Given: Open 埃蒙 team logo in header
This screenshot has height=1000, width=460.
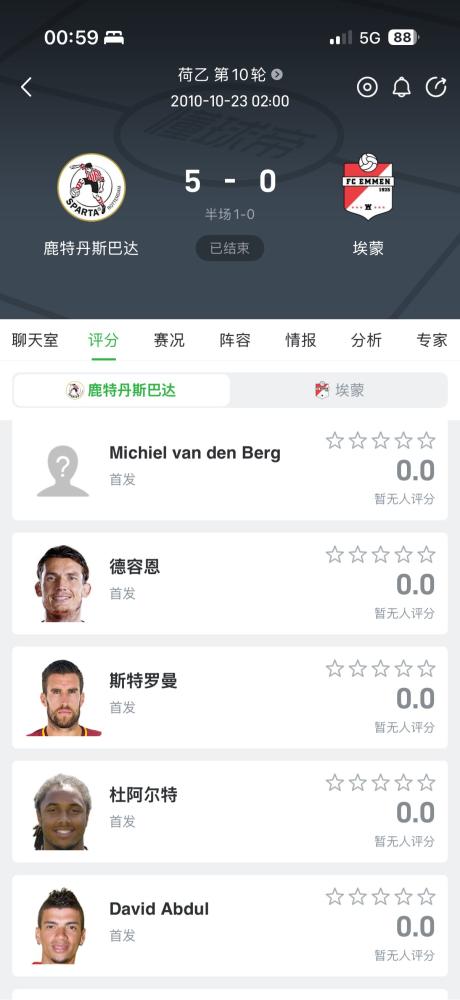Looking at the screenshot, I should (368, 187).
